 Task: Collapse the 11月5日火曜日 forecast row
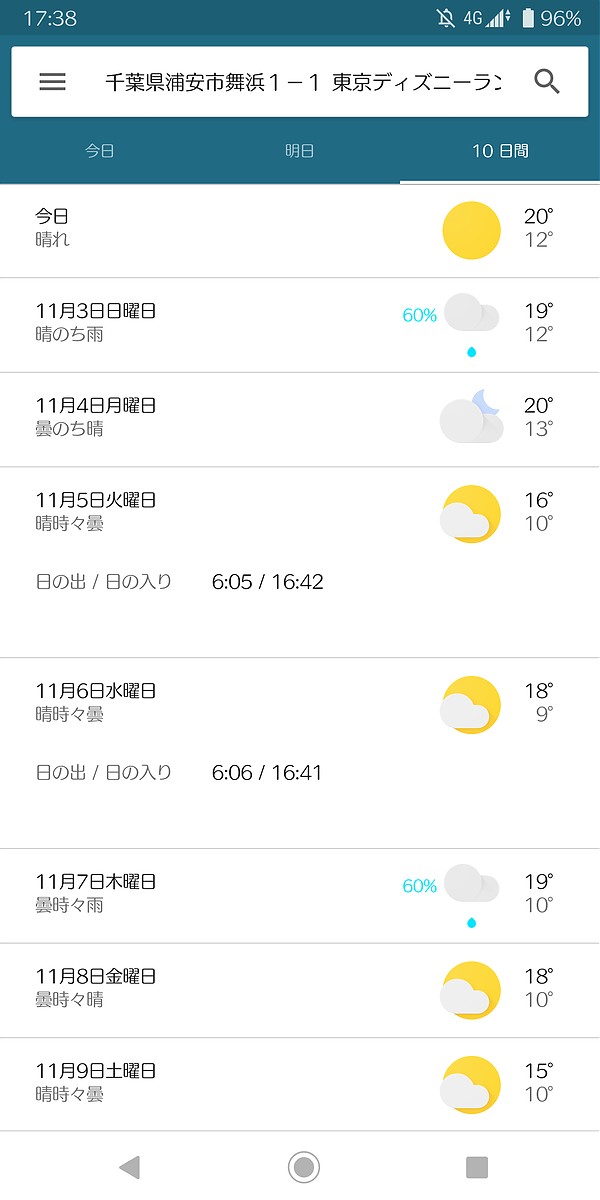pos(300,562)
